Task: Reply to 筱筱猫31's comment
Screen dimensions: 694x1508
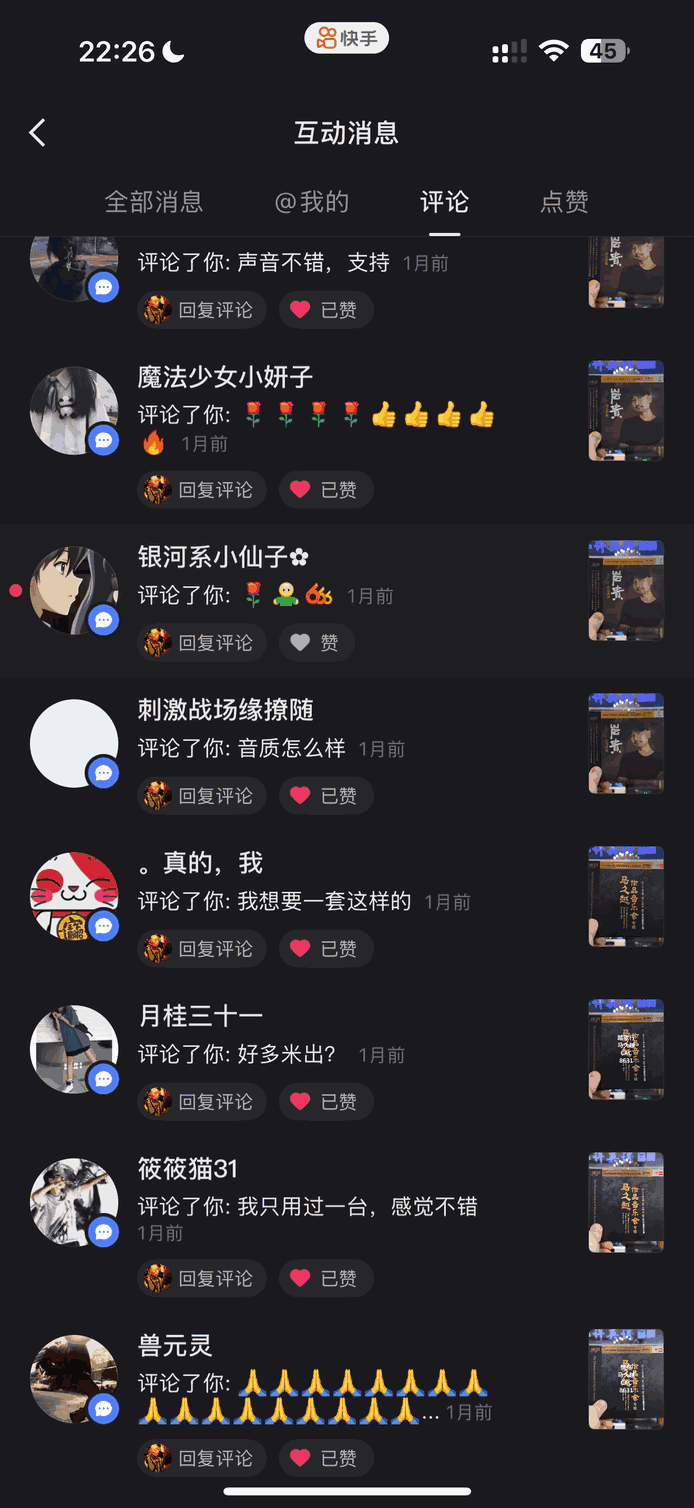Action: click(202, 1278)
